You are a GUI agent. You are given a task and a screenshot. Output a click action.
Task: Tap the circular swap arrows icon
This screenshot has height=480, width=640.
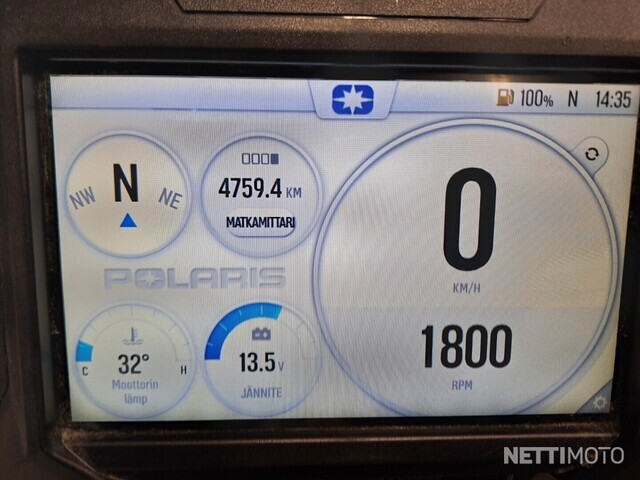click(593, 154)
